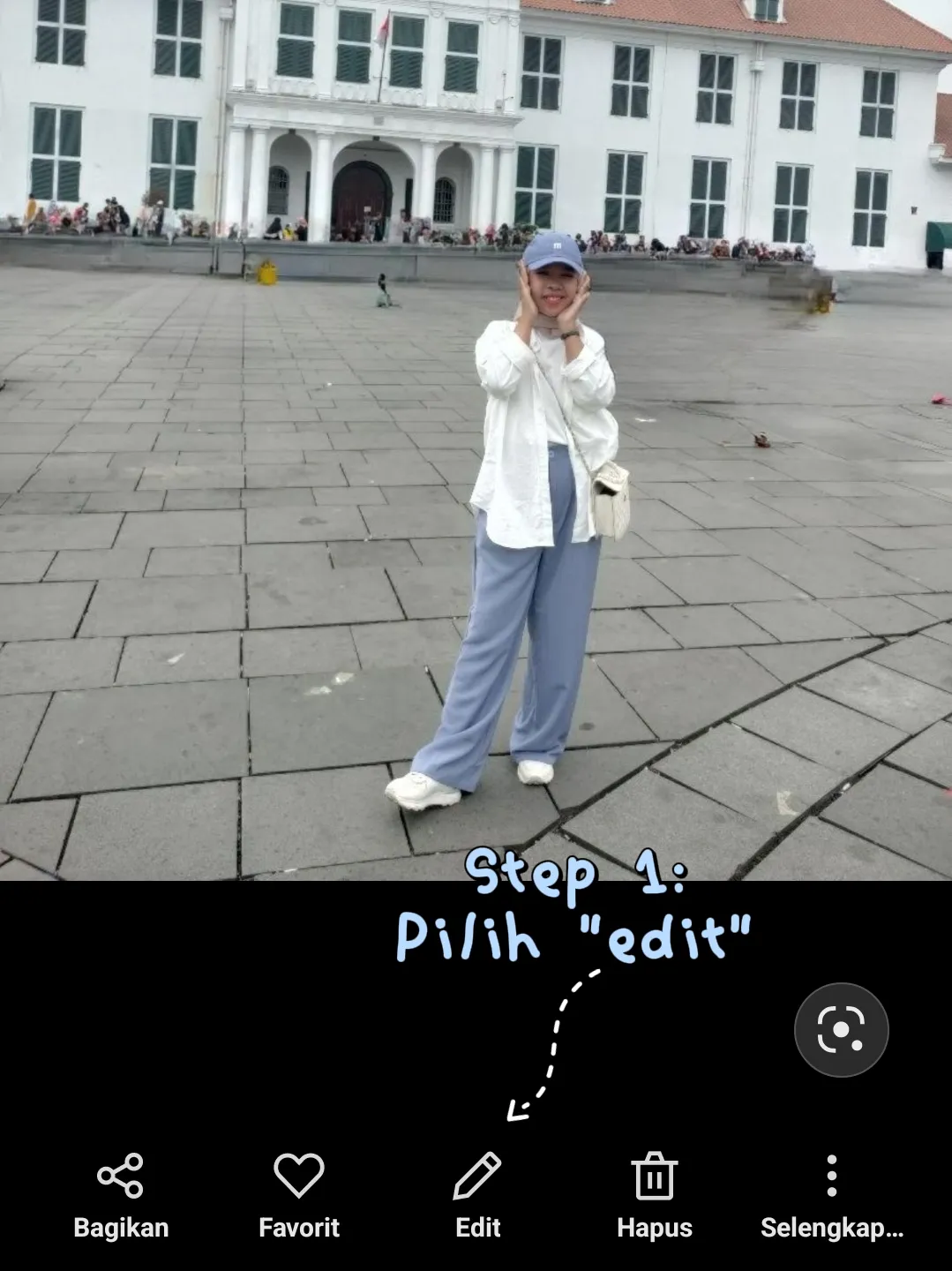Viewport: 952px width, 1271px height.
Task: Share the photo with Bagikan
Action: pyautogui.click(x=120, y=1193)
